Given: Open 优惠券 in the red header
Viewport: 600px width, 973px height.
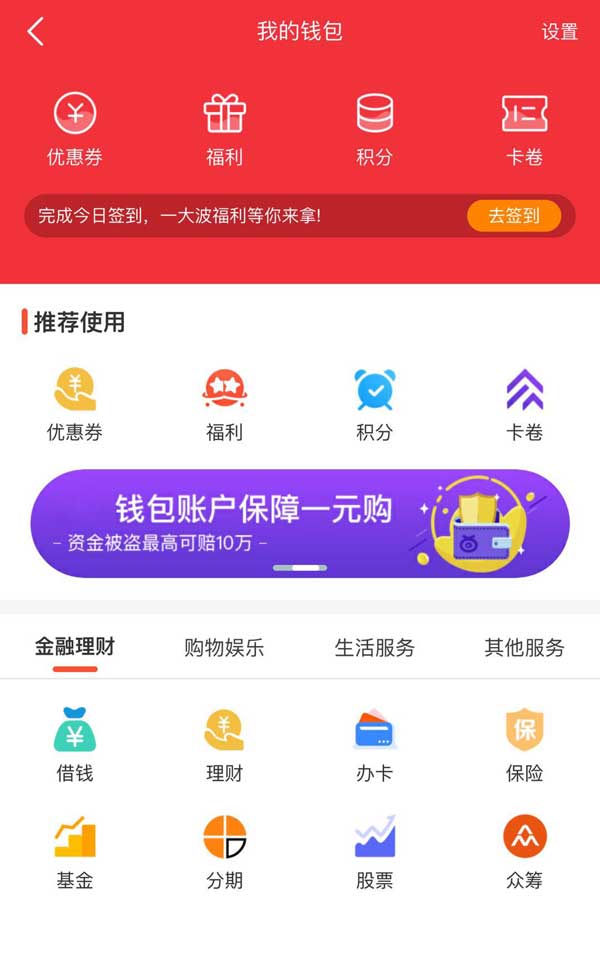Looking at the screenshot, I should coord(75,127).
